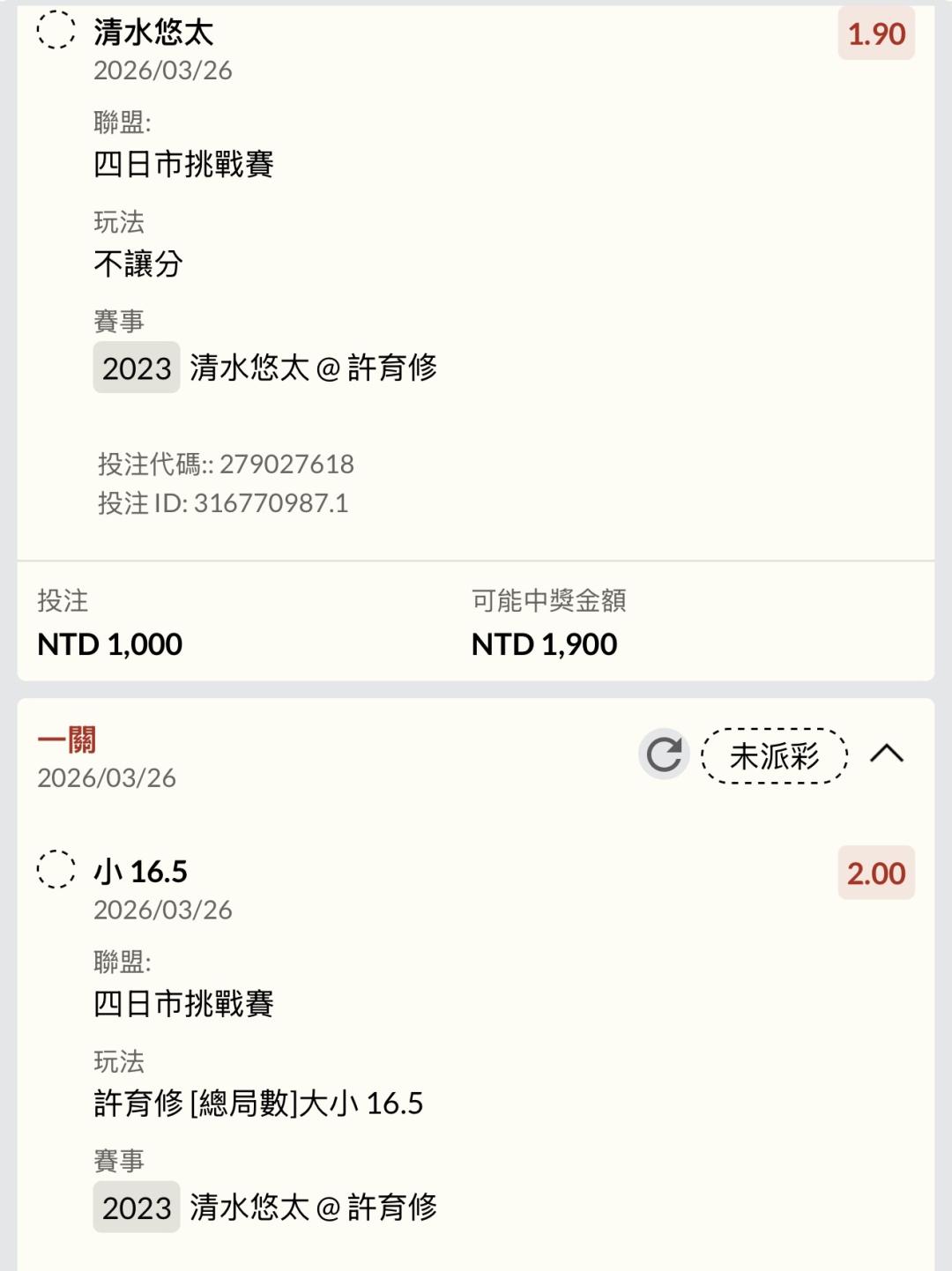This screenshot has width=952, height=1271.
Task: Tap the 未派彩 status chip
Action: pyautogui.click(x=774, y=755)
